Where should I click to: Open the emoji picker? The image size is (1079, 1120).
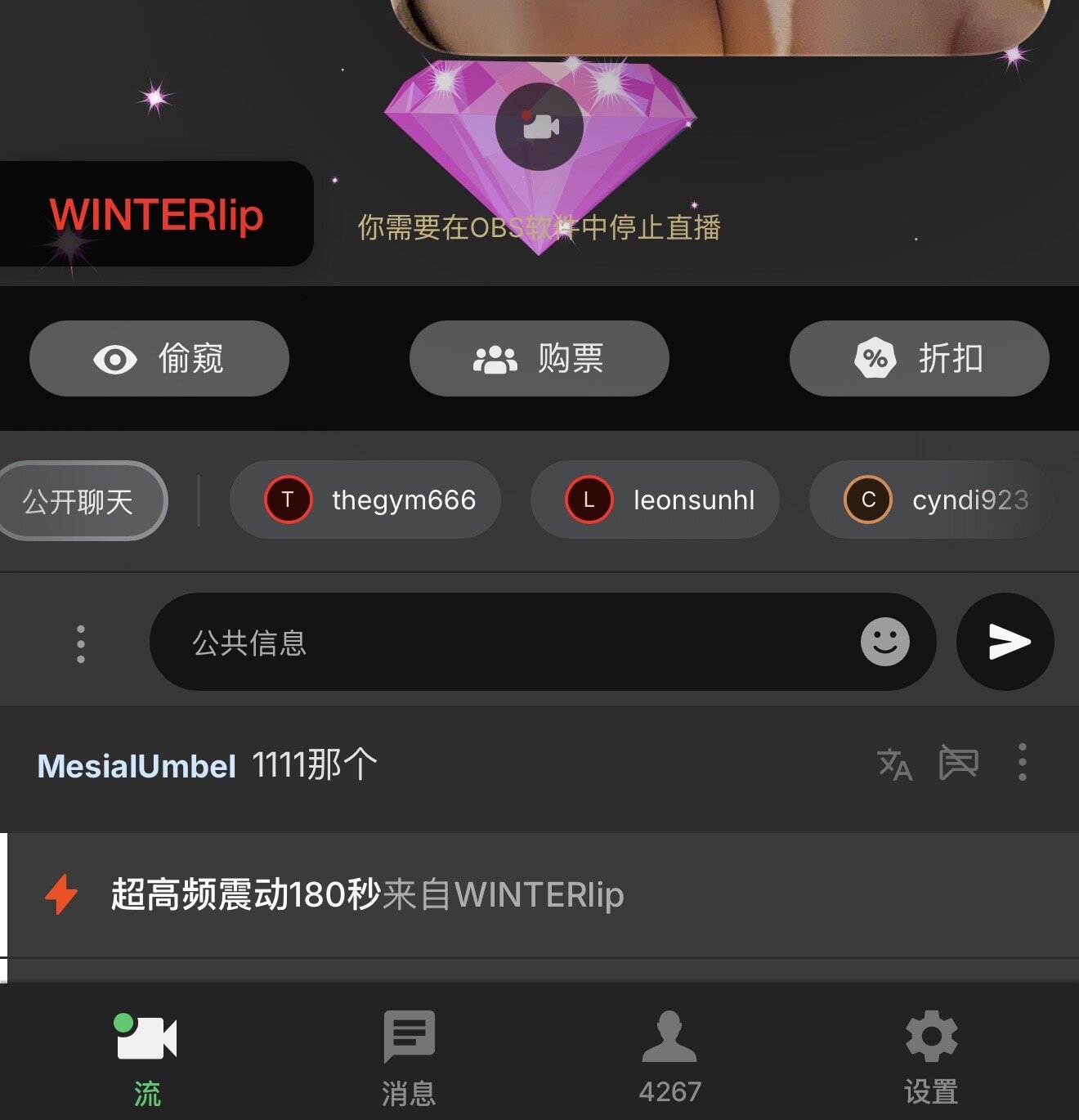[x=884, y=643]
